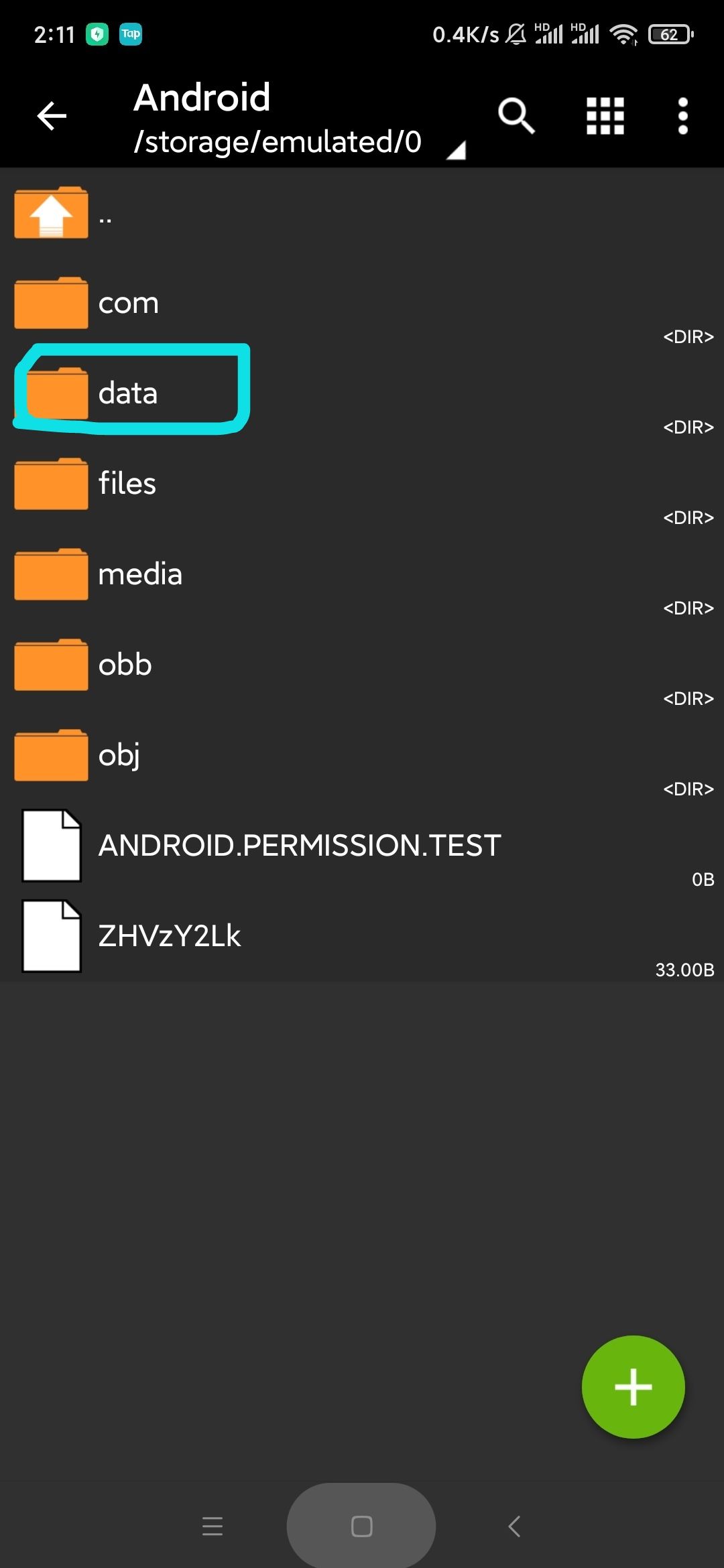Tap the /storage/emulated/0 path text
This screenshot has height=1568, width=724.
click(x=276, y=142)
